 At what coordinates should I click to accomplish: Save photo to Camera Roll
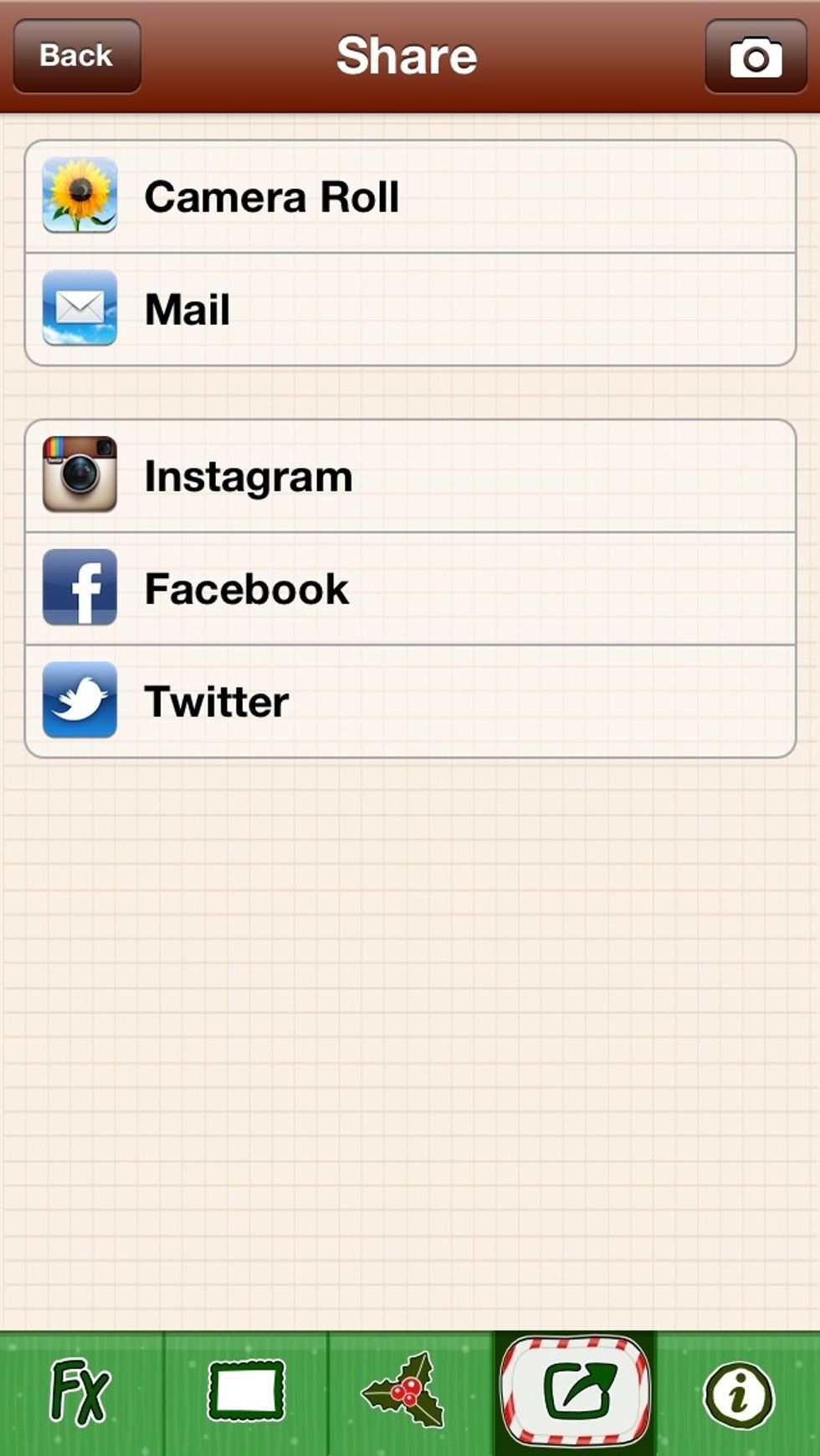click(410, 197)
